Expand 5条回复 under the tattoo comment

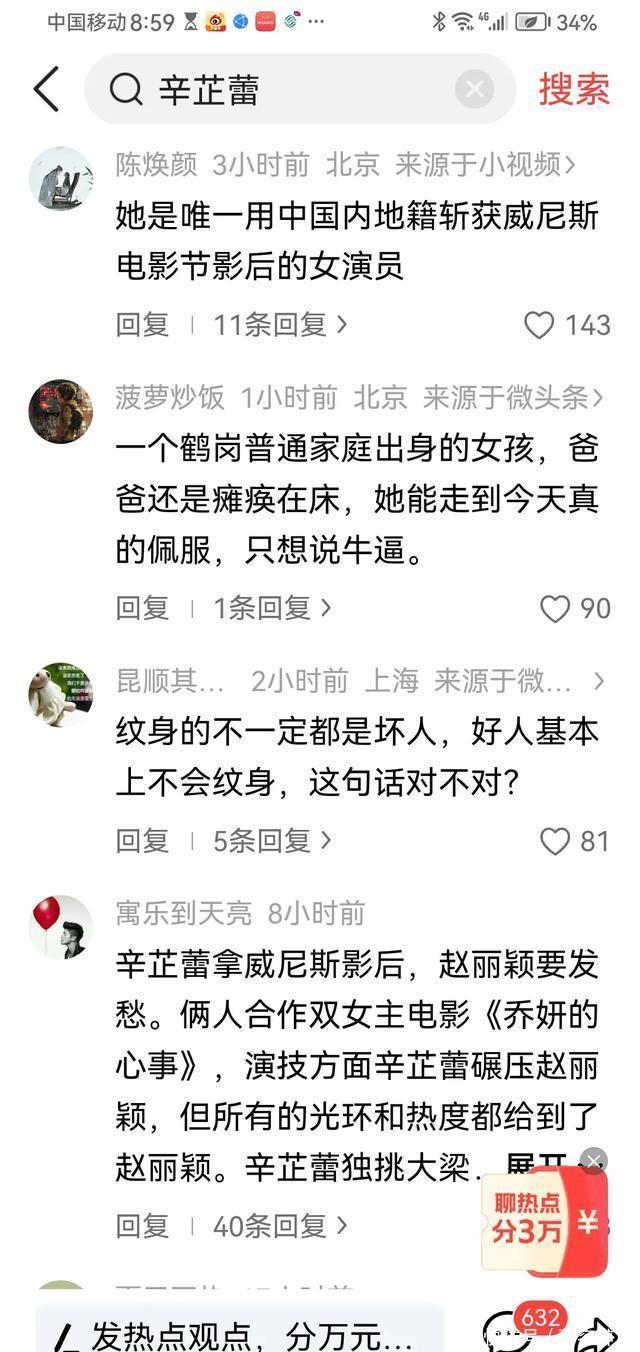point(272,841)
